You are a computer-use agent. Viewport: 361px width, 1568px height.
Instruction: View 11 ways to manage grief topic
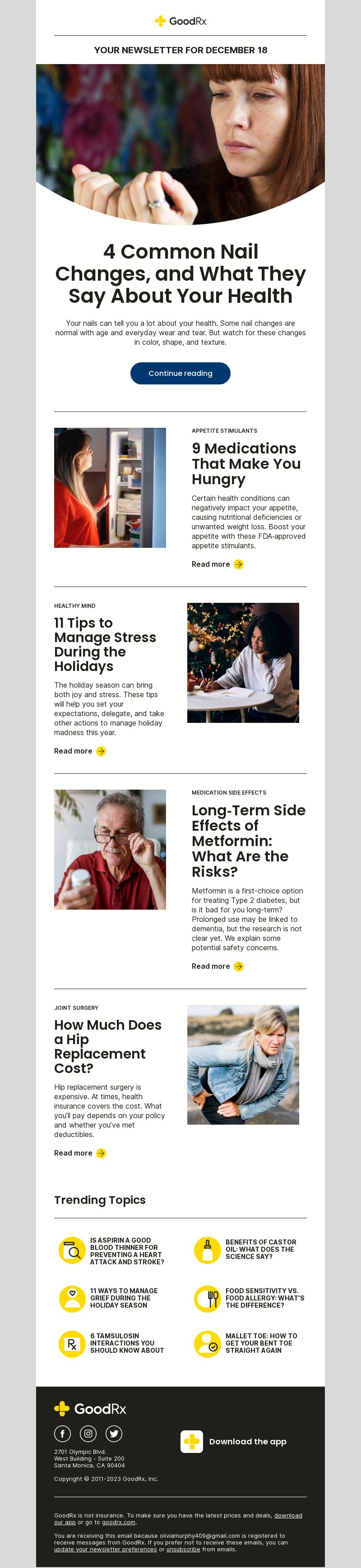coord(124,1298)
